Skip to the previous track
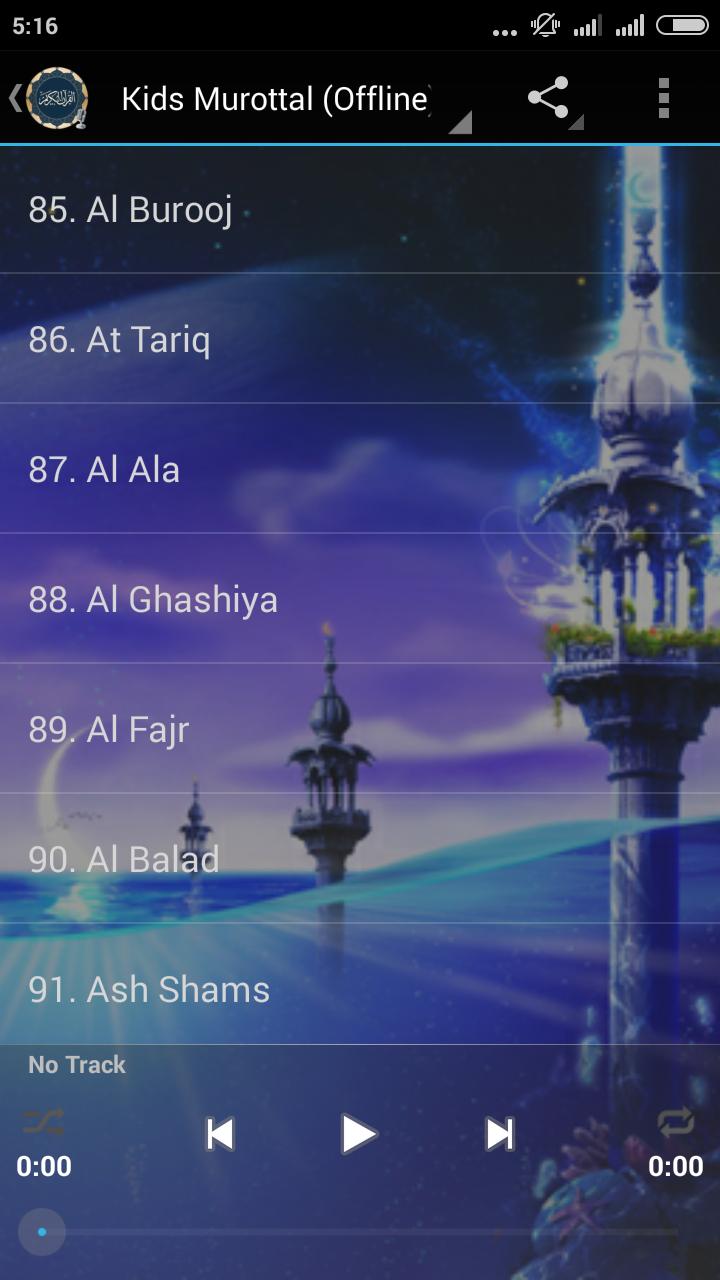 (218, 1134)
